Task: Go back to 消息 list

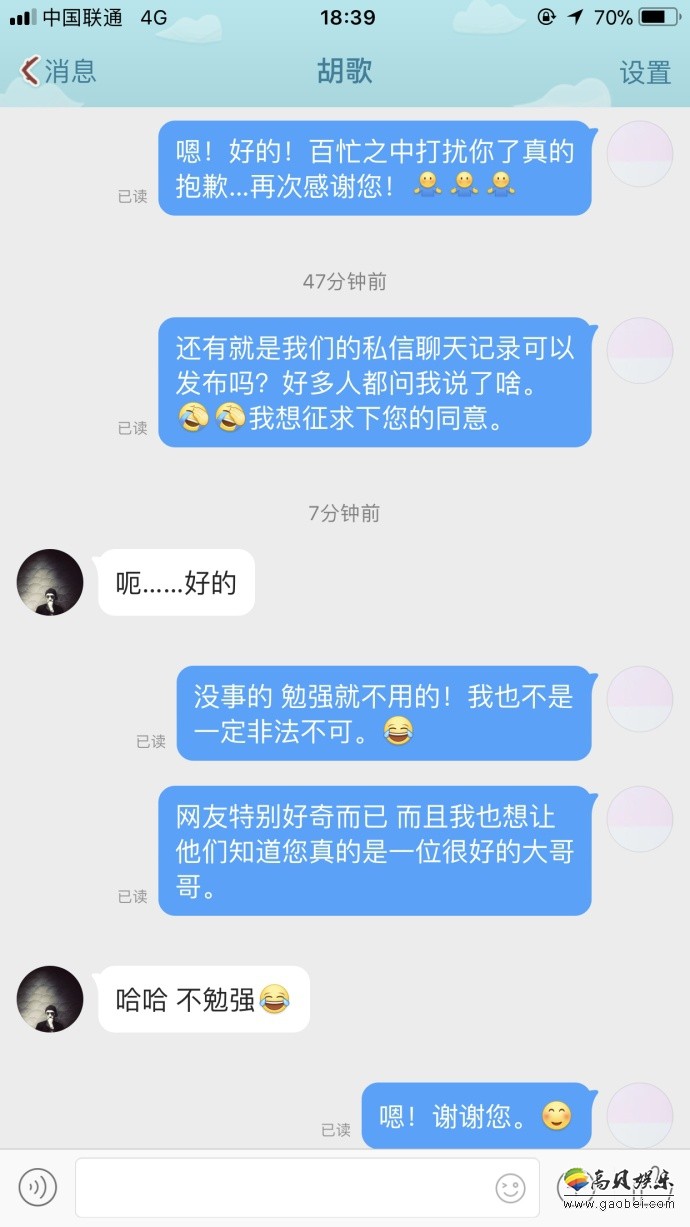Action: pyautogui.click(x=58, y=72)
